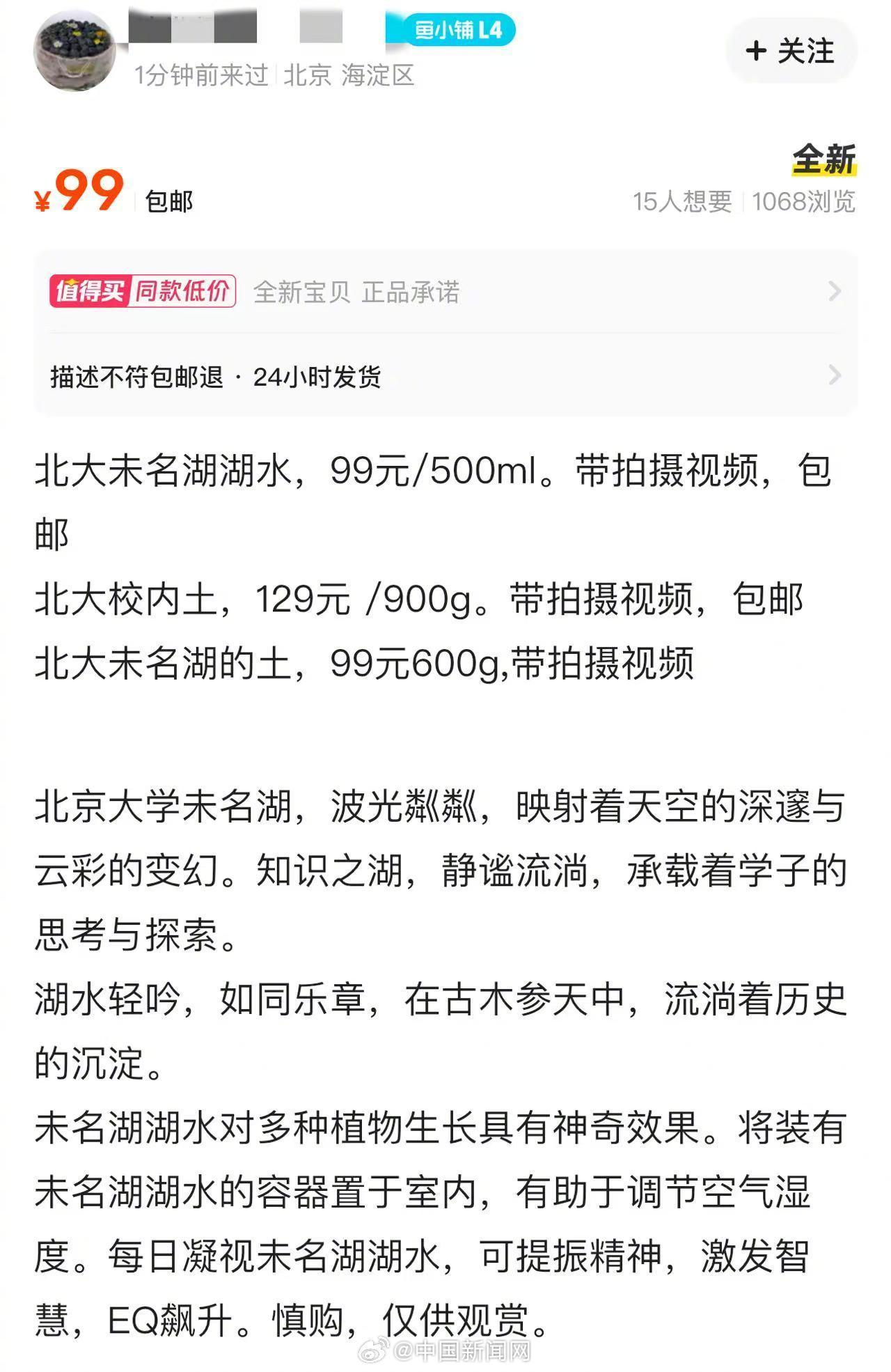Open the 北京 海淀区 location entry
This screenshot has width=891, height=1372.
pos(349,78)
